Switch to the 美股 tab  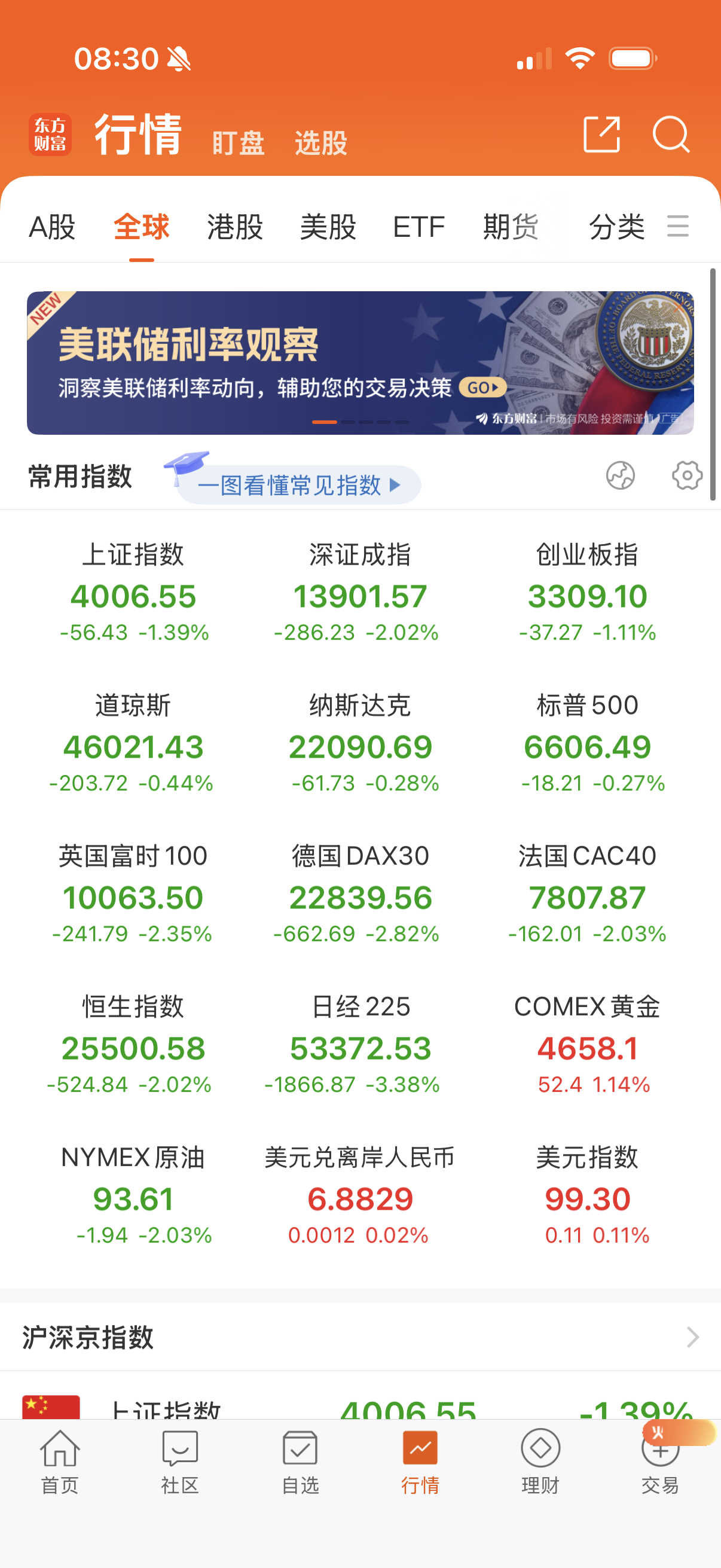tap(329, 227)
